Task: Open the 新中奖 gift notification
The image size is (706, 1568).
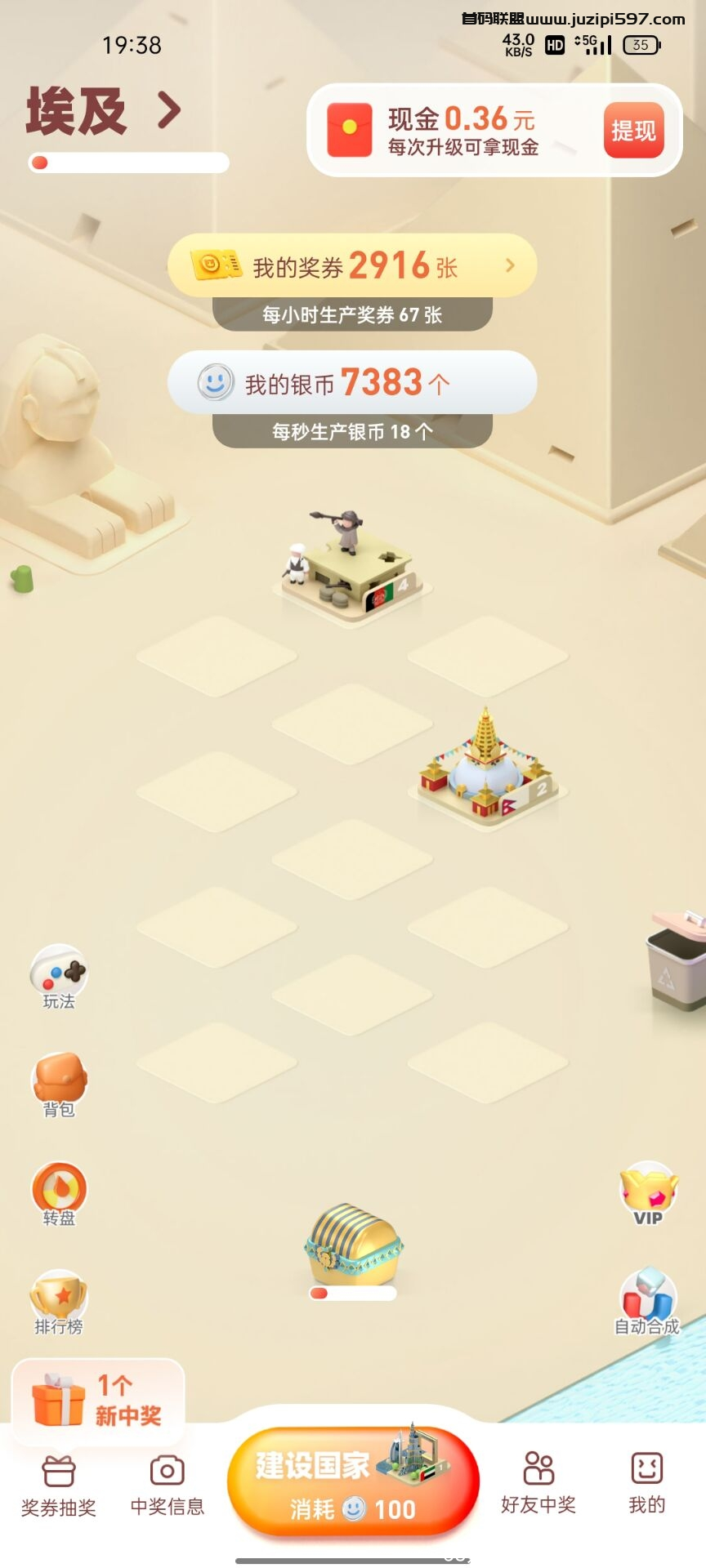Action: (x=98, y=1400)
